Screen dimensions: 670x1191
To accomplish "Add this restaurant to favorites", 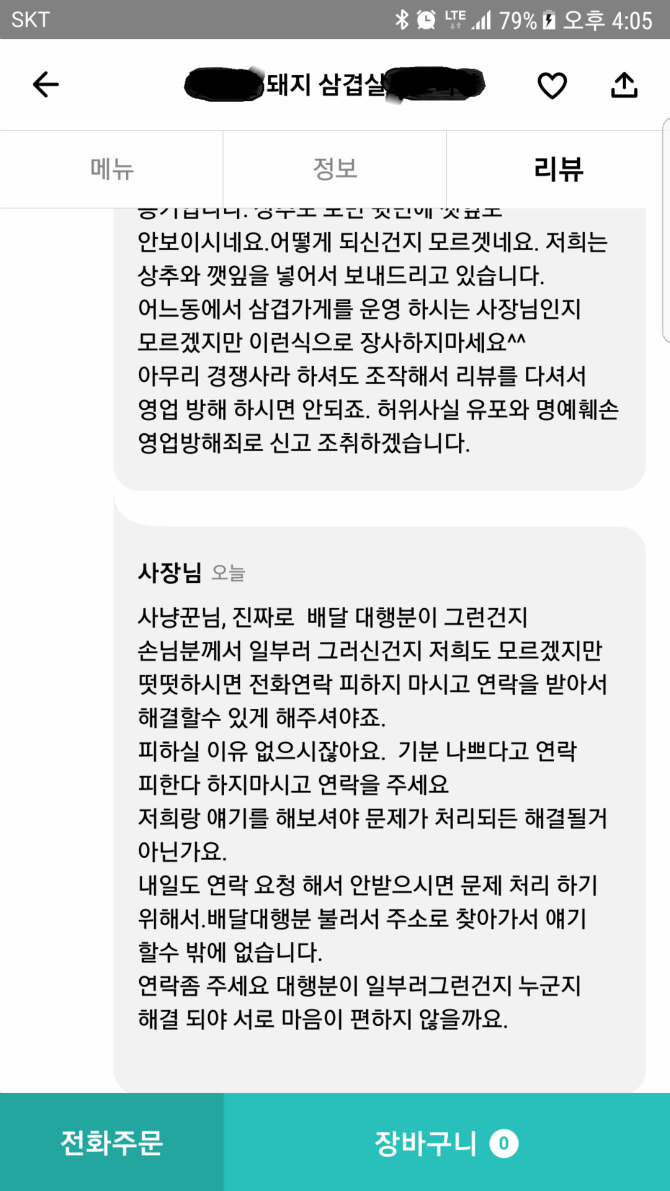I will point(552,86).
